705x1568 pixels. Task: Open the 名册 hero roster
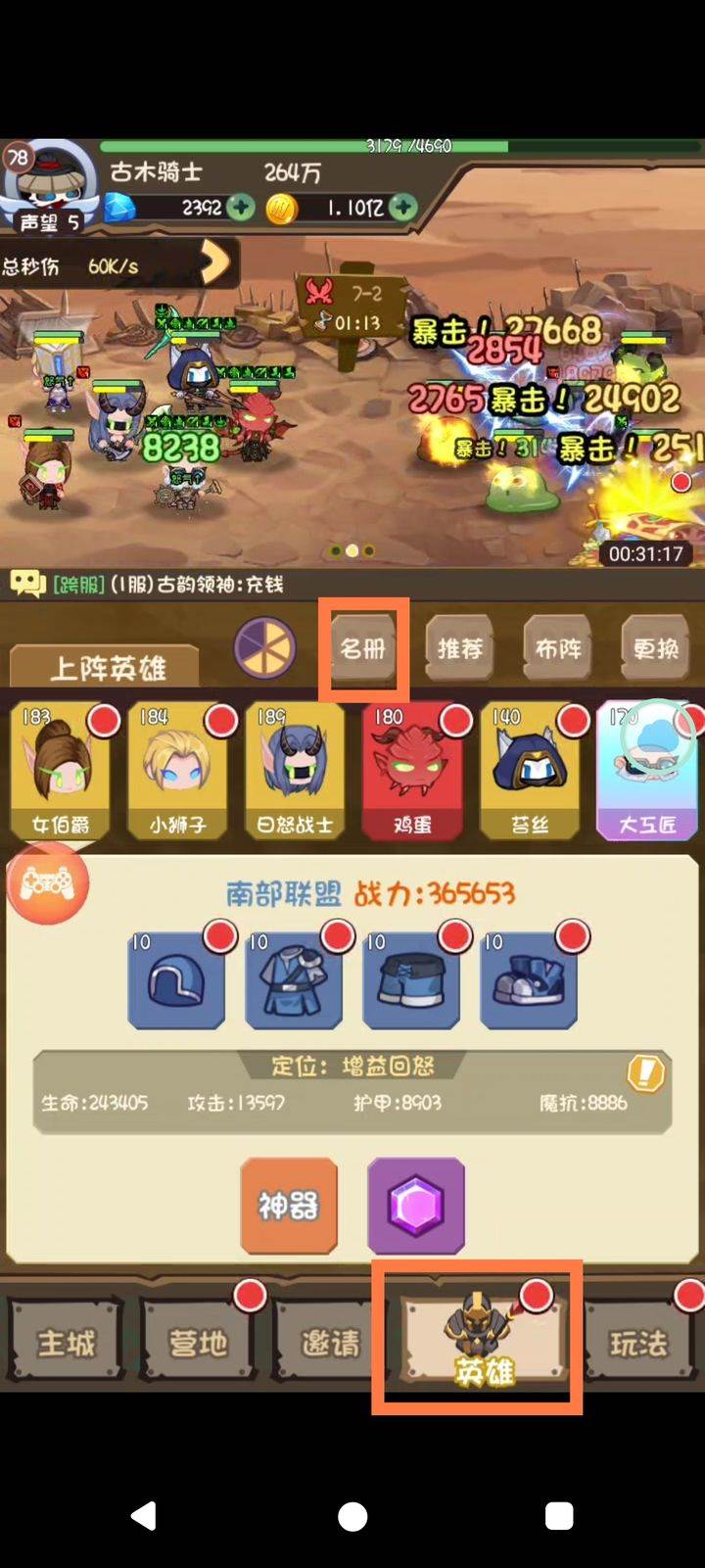click(362, 648)
